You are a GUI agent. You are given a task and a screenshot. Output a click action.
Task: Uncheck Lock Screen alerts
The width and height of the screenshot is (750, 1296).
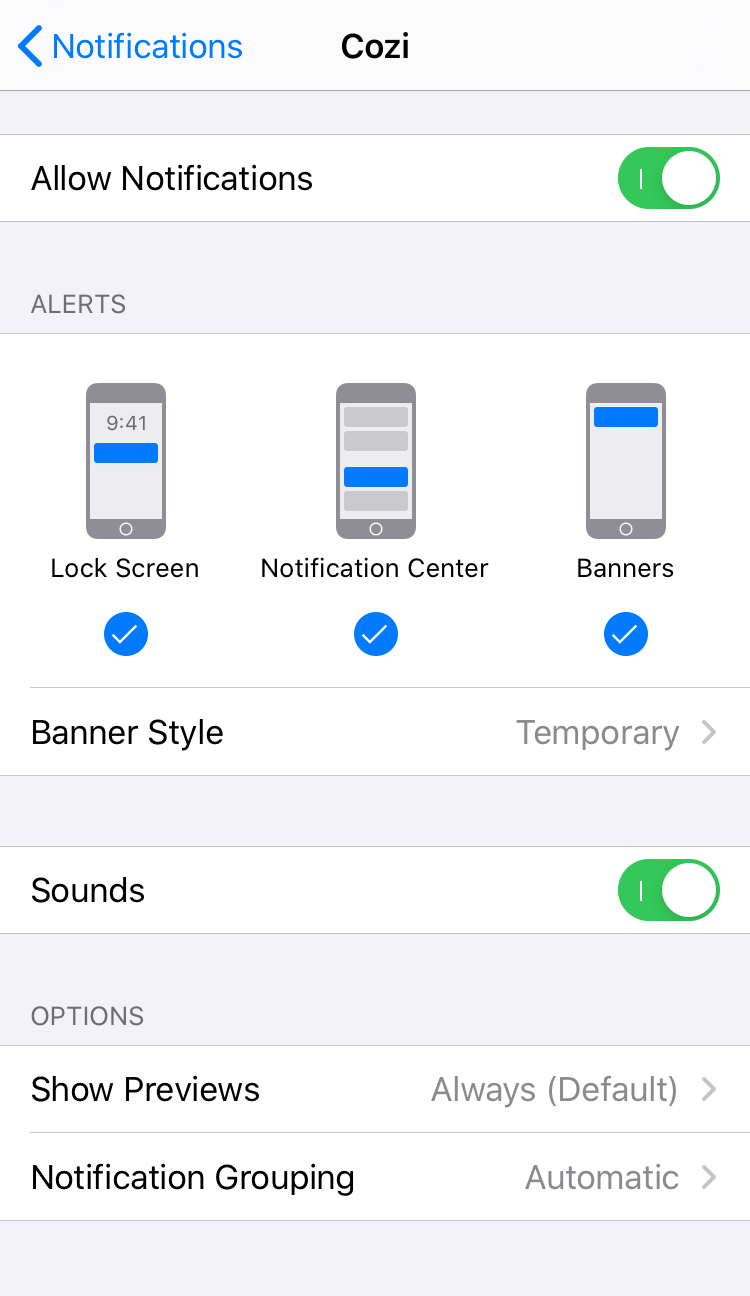click(x=126, y=634)
